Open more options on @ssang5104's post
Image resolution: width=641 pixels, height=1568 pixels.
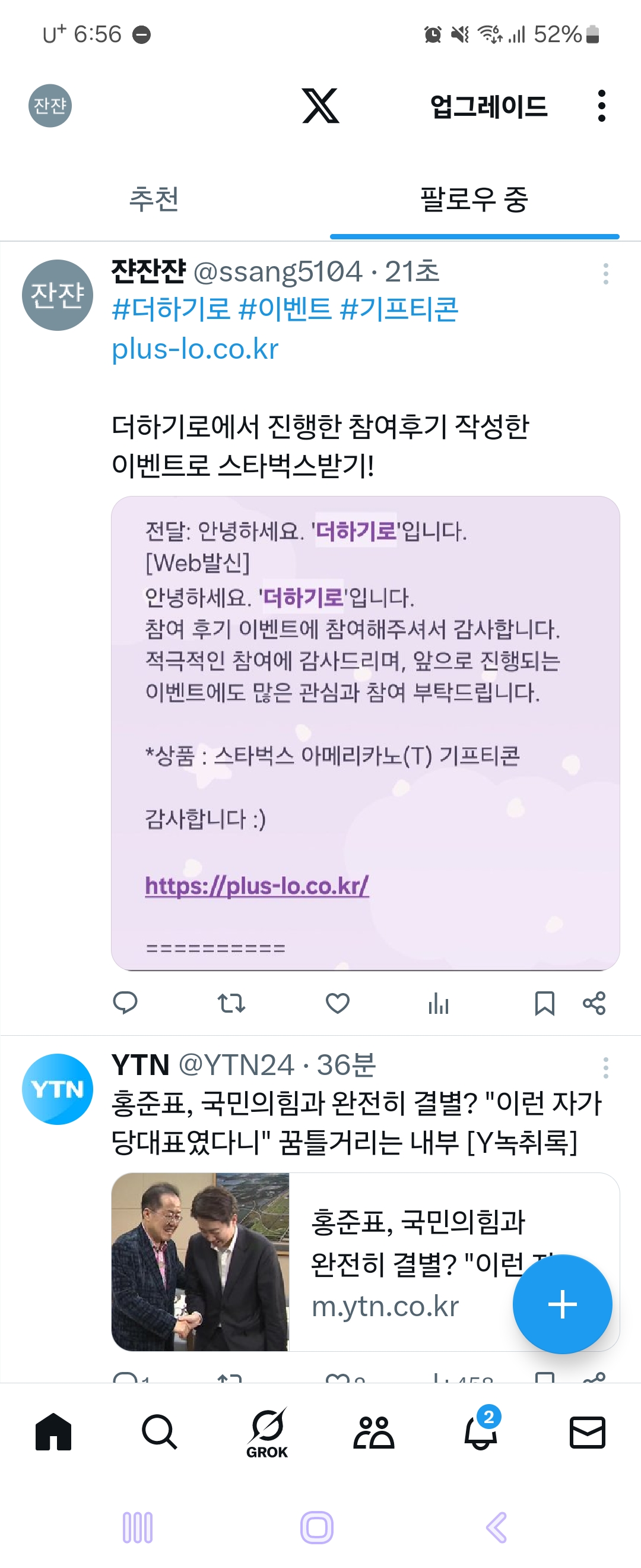(x=605, y=274)
